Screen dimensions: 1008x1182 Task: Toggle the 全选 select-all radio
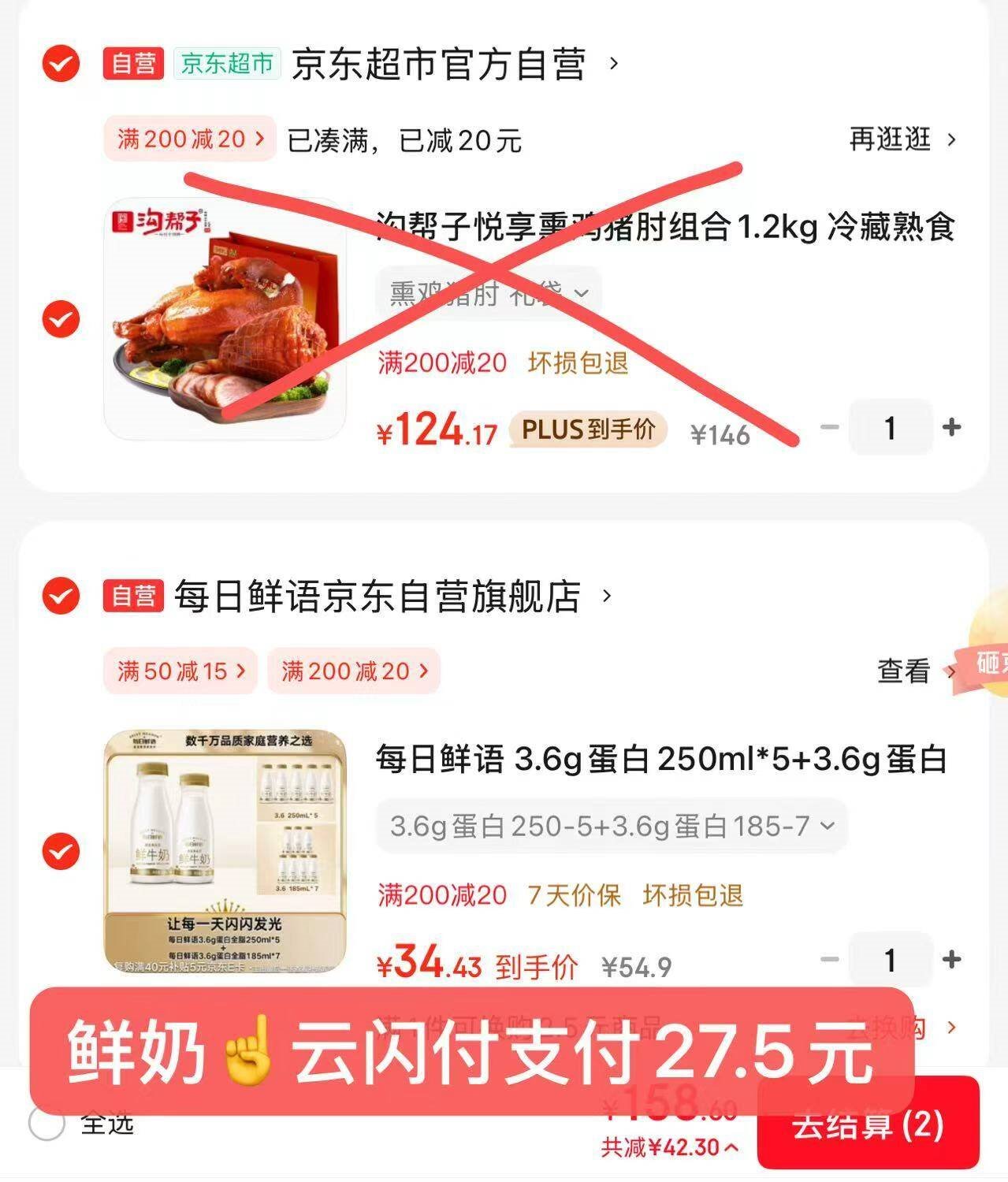click(46, 1124)
